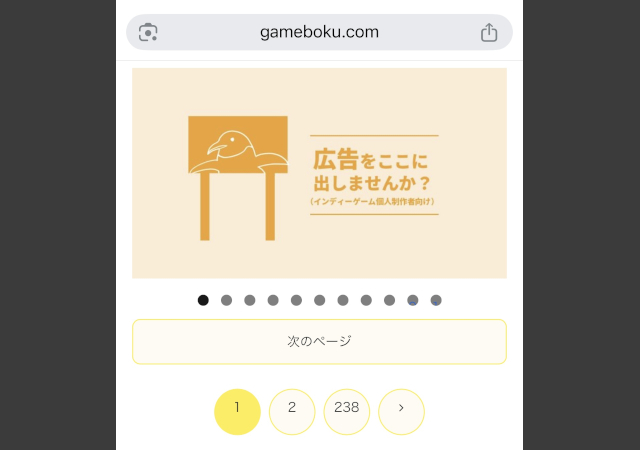Tap the 次のページ button
The height and width of the screenshot is (450, 640).
point(319,341)
